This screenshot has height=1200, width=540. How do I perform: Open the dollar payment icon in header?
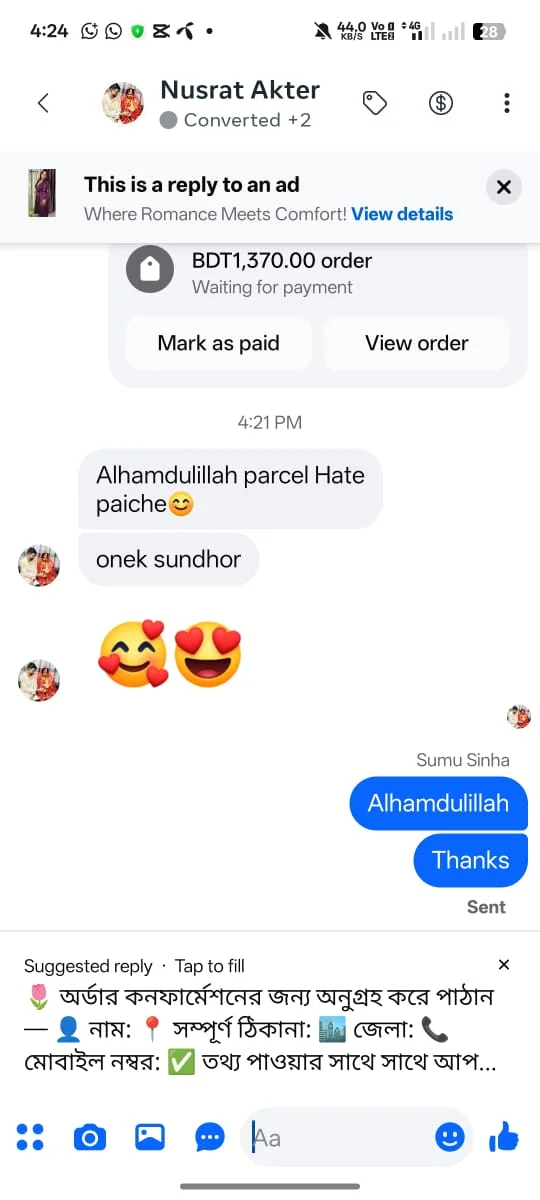tap(441, 103)
